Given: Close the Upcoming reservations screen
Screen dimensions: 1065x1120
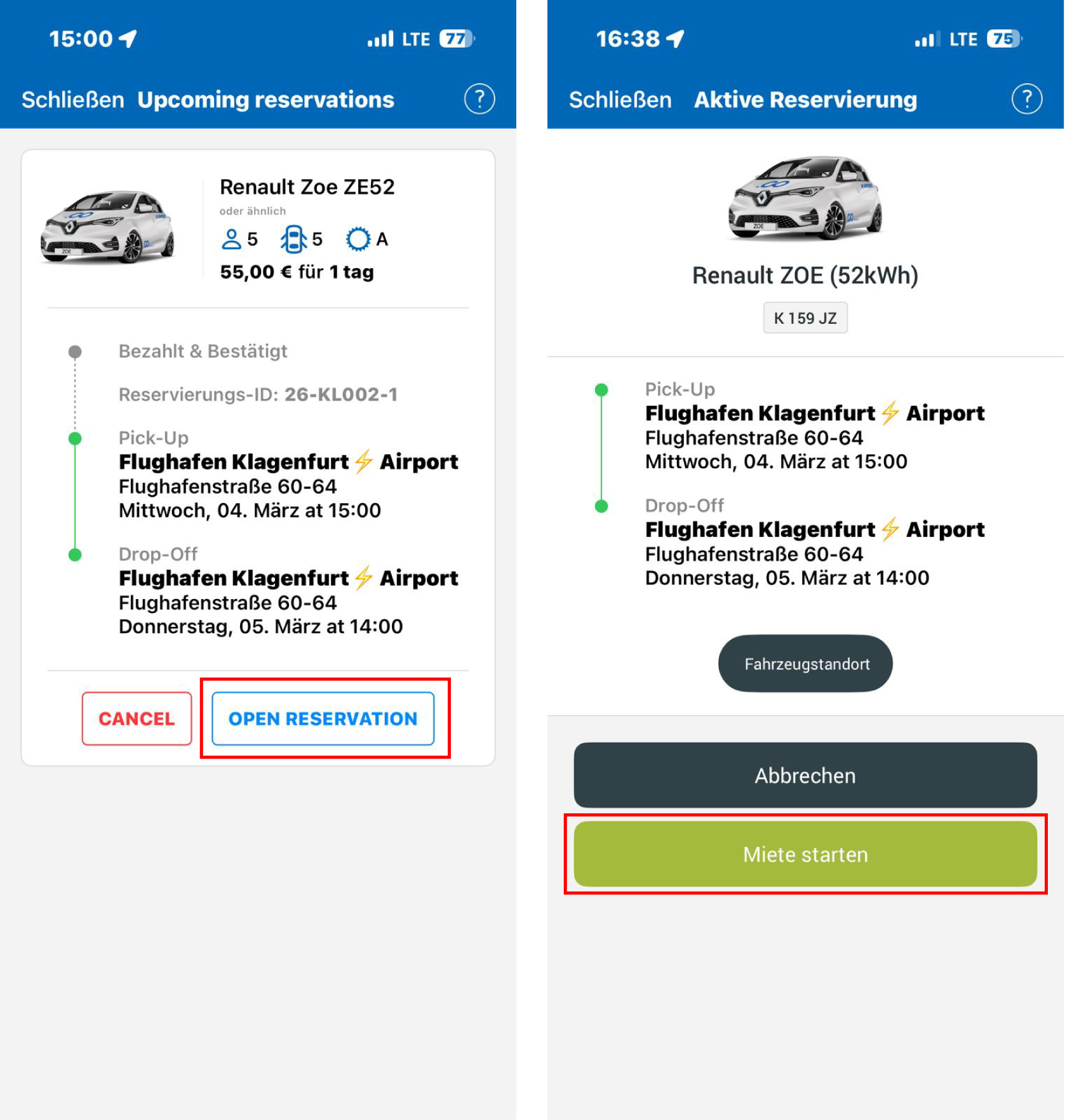Looking at the screenshot, I should coord(72,100).
